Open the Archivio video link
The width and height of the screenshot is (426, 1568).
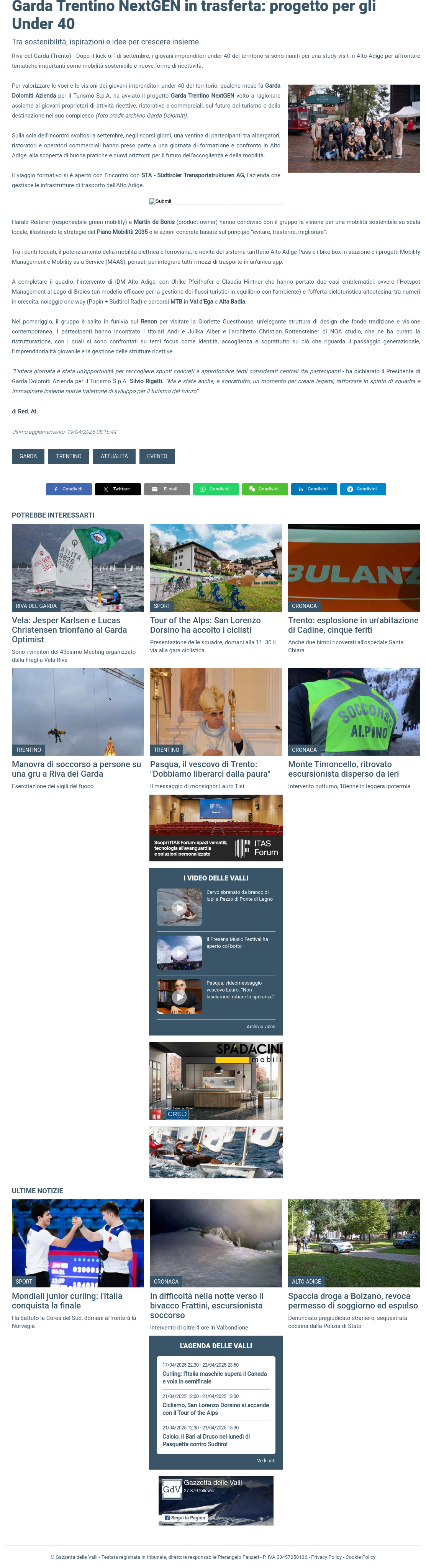[261, 1026]
